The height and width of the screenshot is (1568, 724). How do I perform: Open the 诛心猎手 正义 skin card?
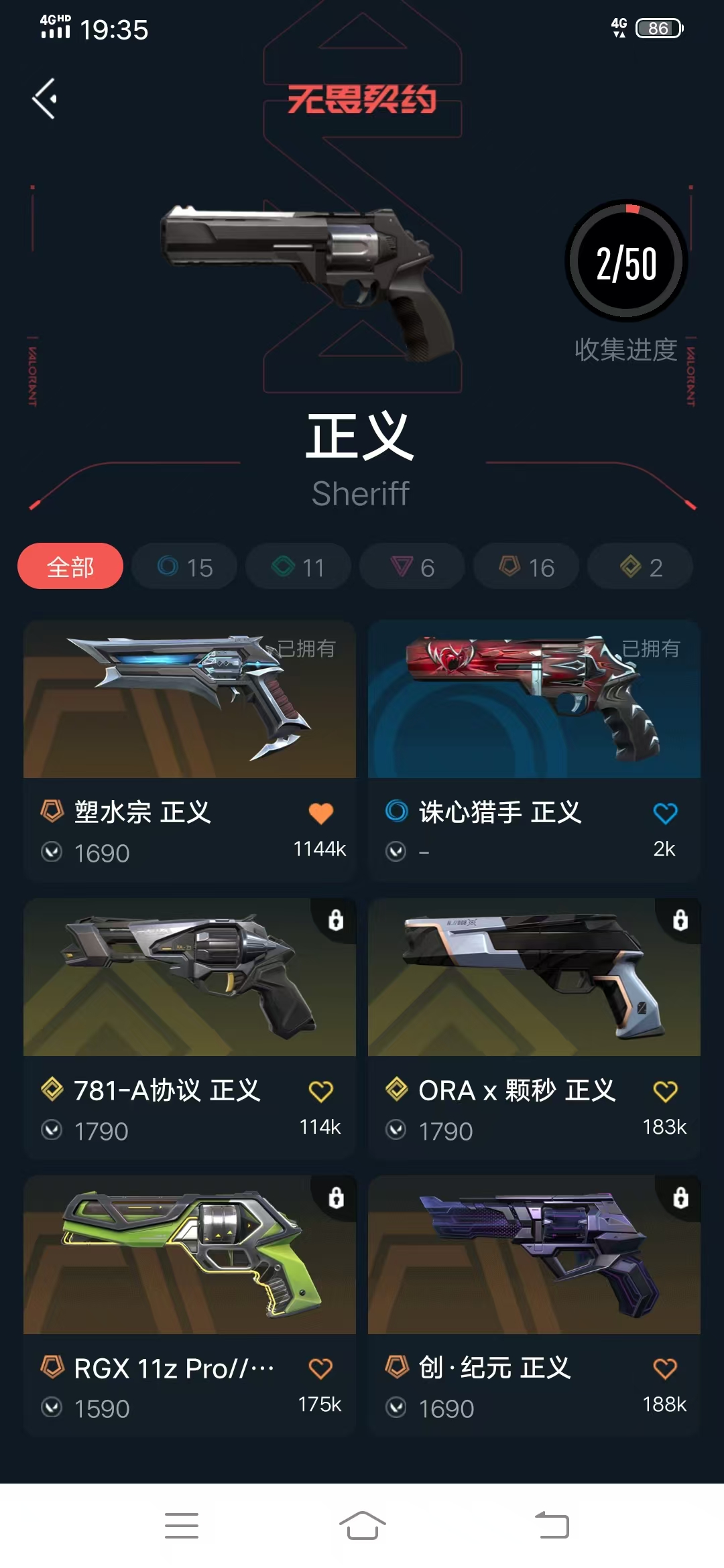pos(534,700)
